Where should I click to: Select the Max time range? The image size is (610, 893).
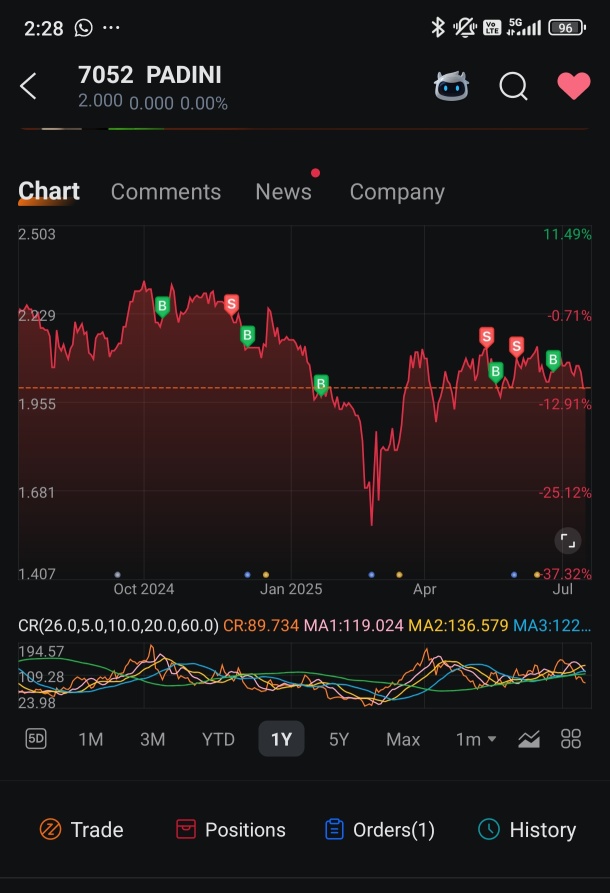coord(403,739)
